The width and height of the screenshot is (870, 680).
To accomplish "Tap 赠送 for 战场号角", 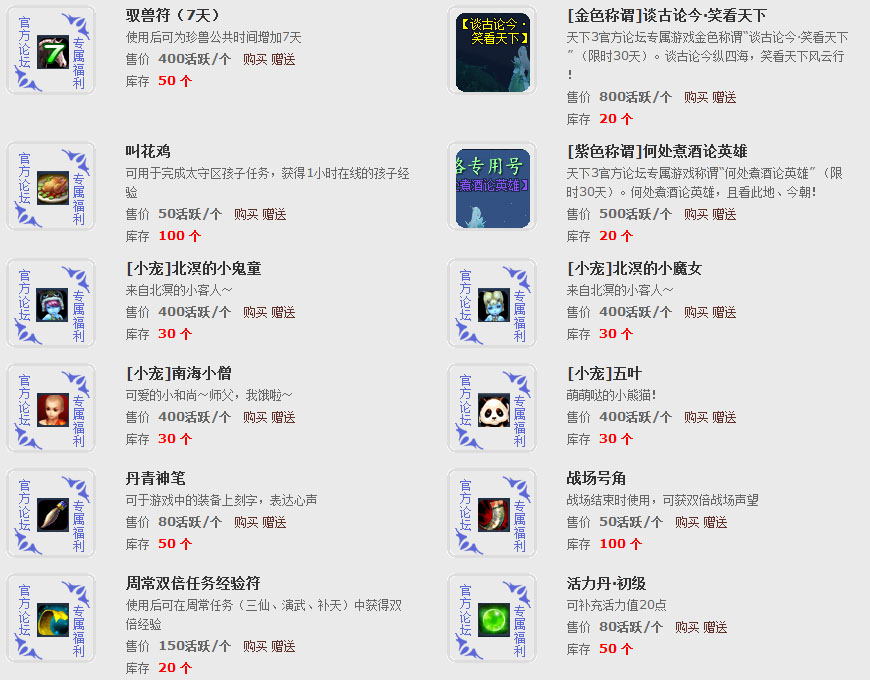I will 715,522.
